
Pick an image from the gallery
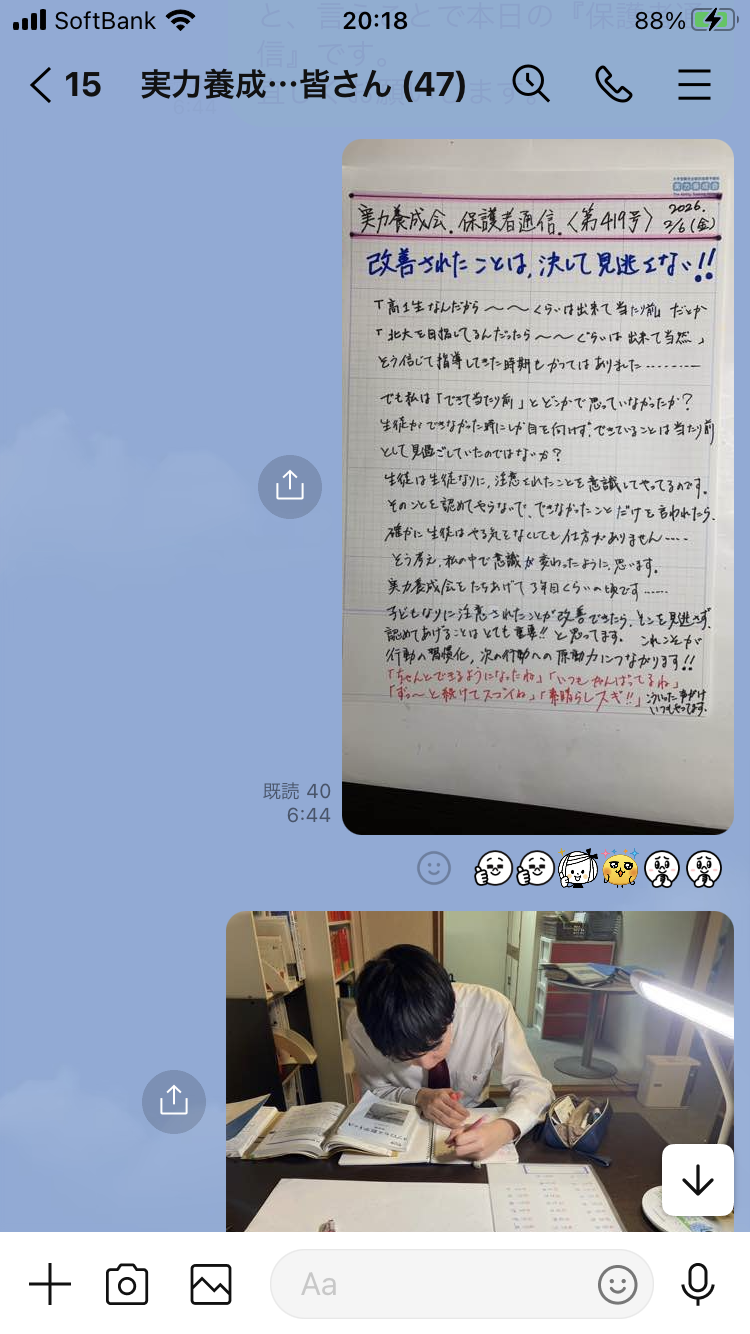pyautogui.click(x=211, y=1284)
